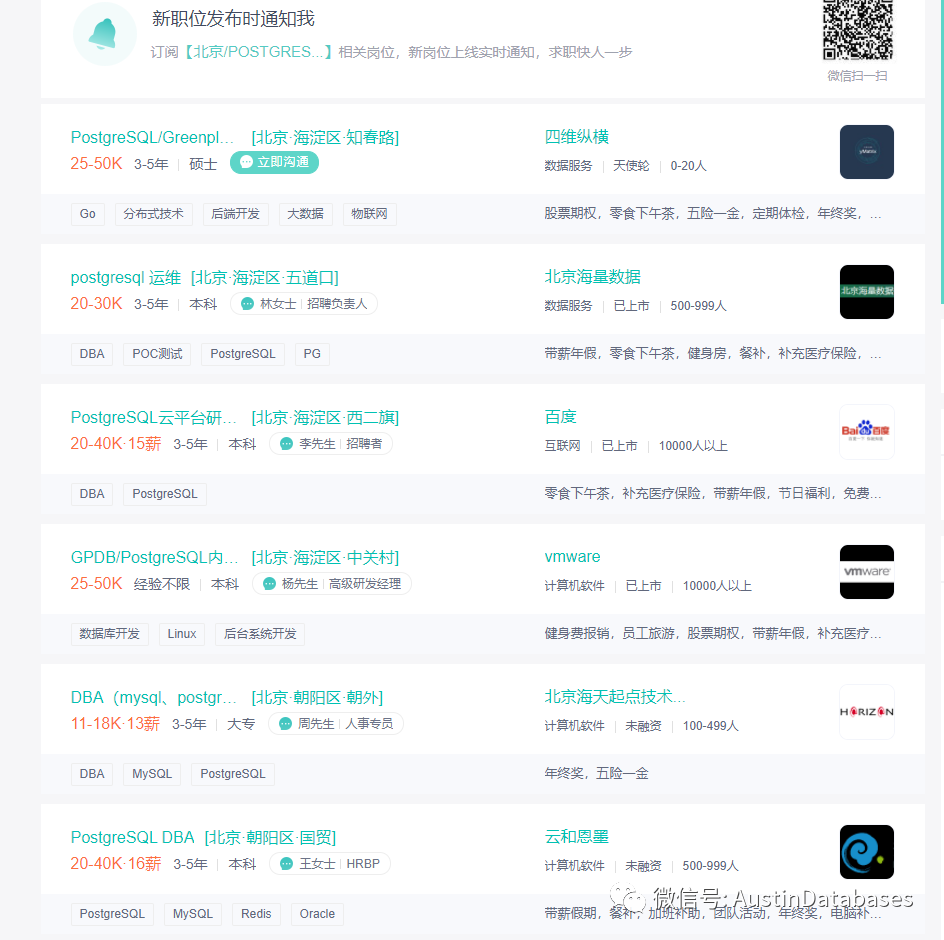Tap the new job notification bell
Viewport: 944px width, 940px height.
(x=104, y=33)
